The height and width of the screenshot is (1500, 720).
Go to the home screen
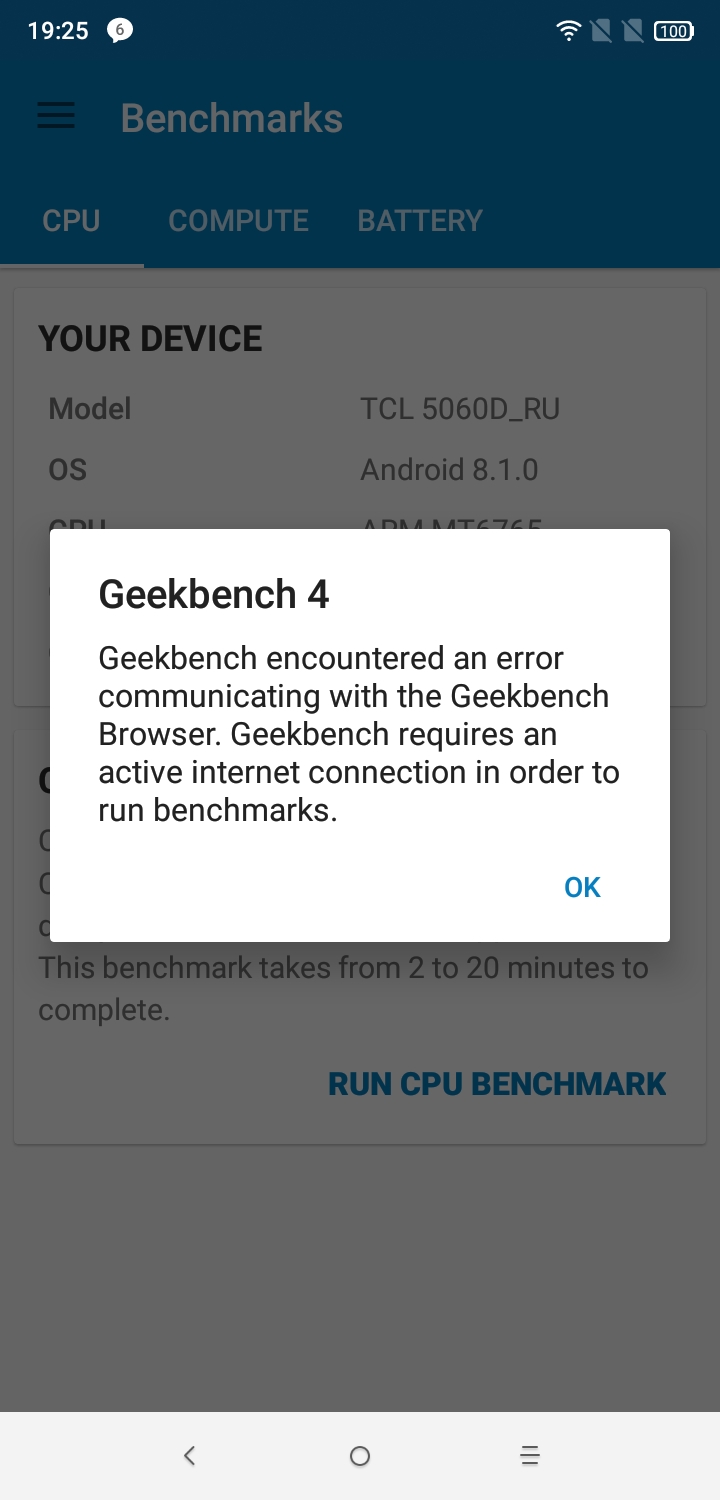tap(360, 1456)
